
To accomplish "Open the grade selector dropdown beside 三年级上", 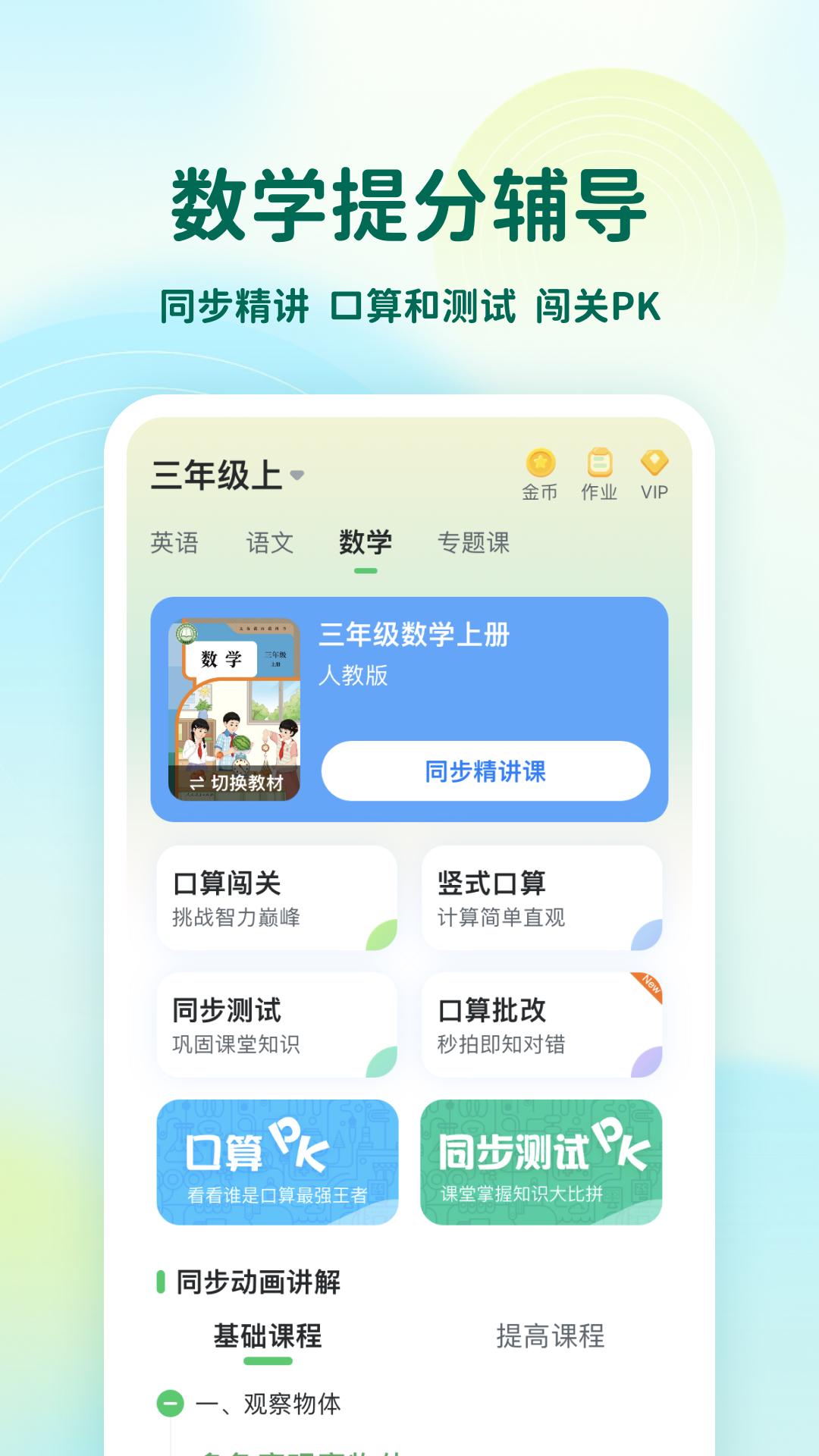I will [297, 476].
